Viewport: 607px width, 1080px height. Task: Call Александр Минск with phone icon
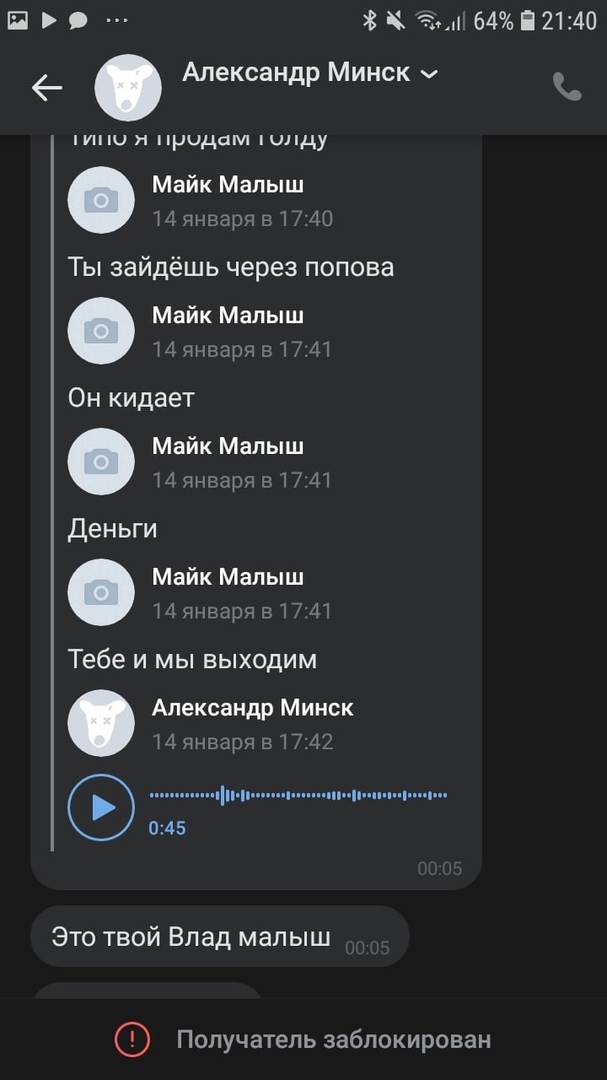click(x=567, y=88)
